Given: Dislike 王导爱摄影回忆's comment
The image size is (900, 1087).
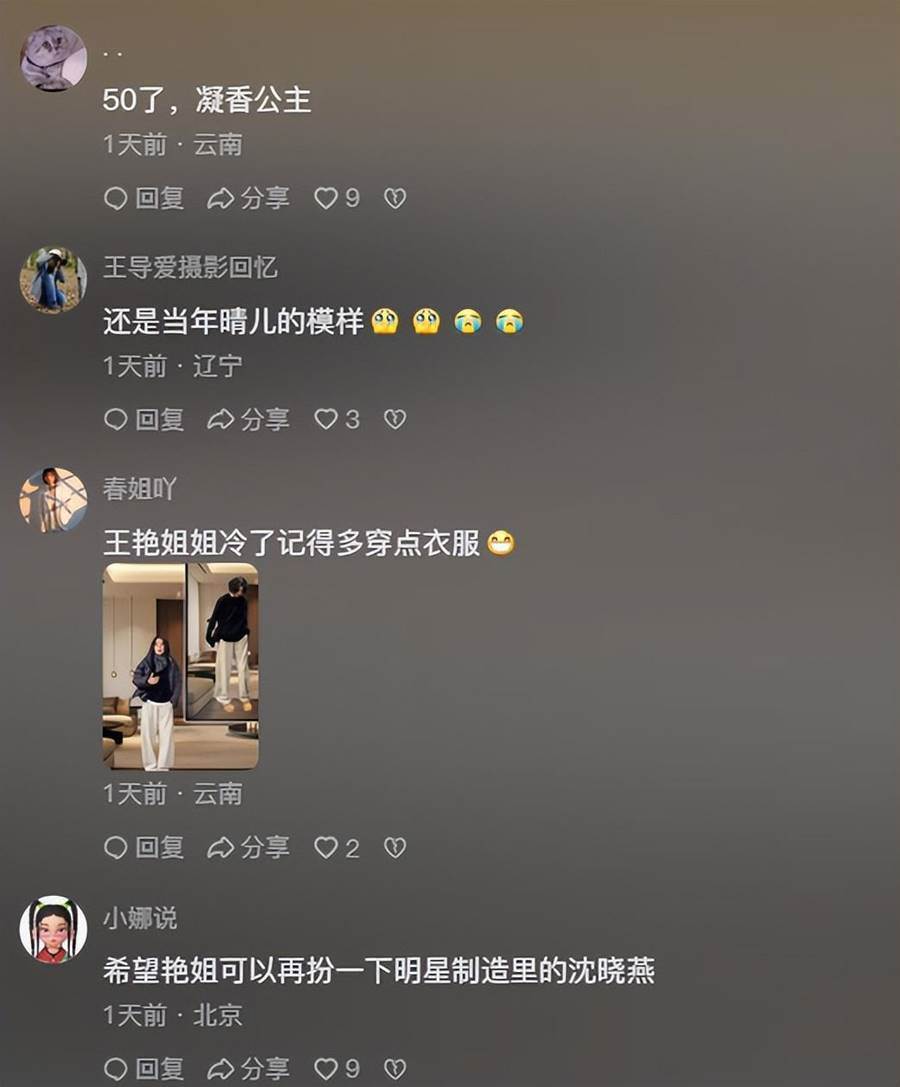Looking at the screenshot, I should pos(395,419).
